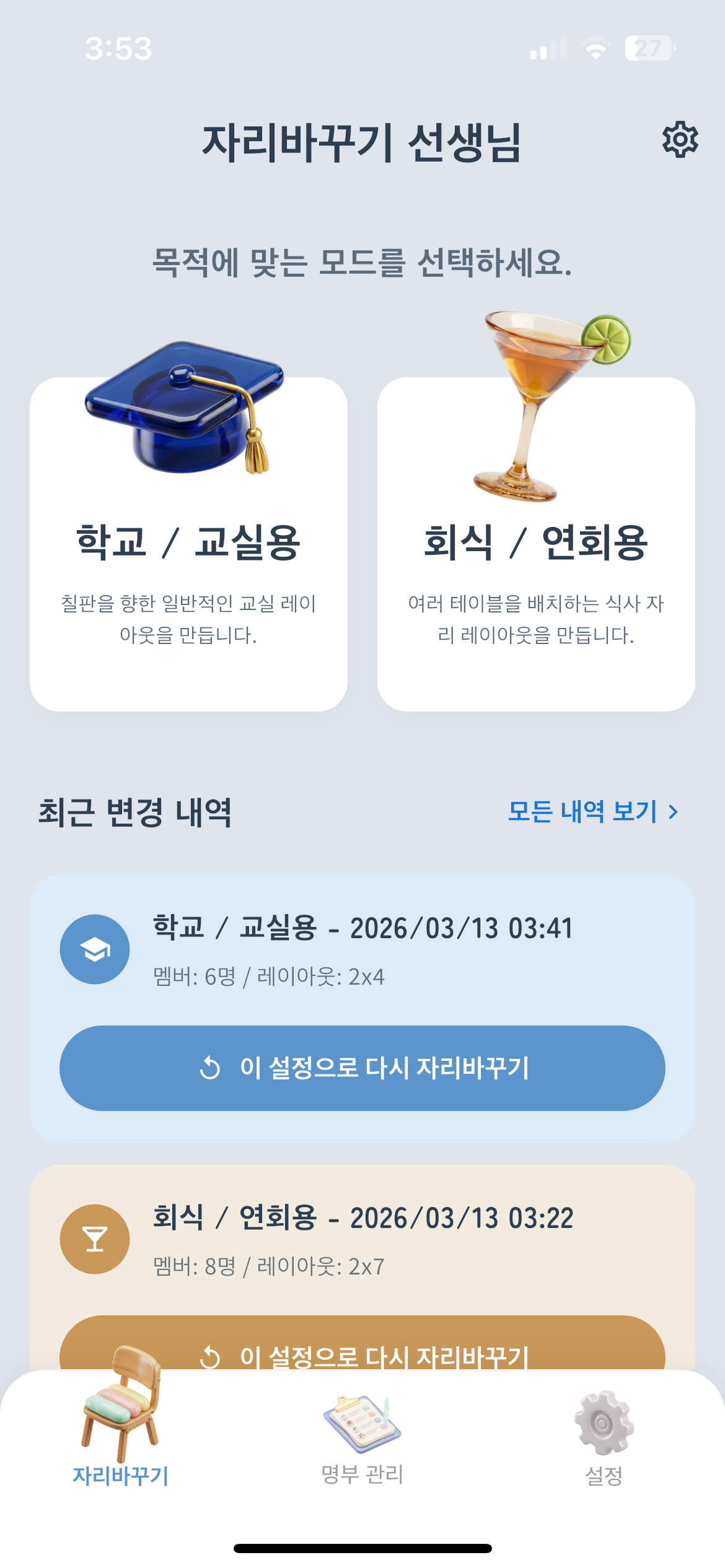Open the 학교 / 교실용 mode card
The image size is (725, 1568).
(x=189, y=545)
